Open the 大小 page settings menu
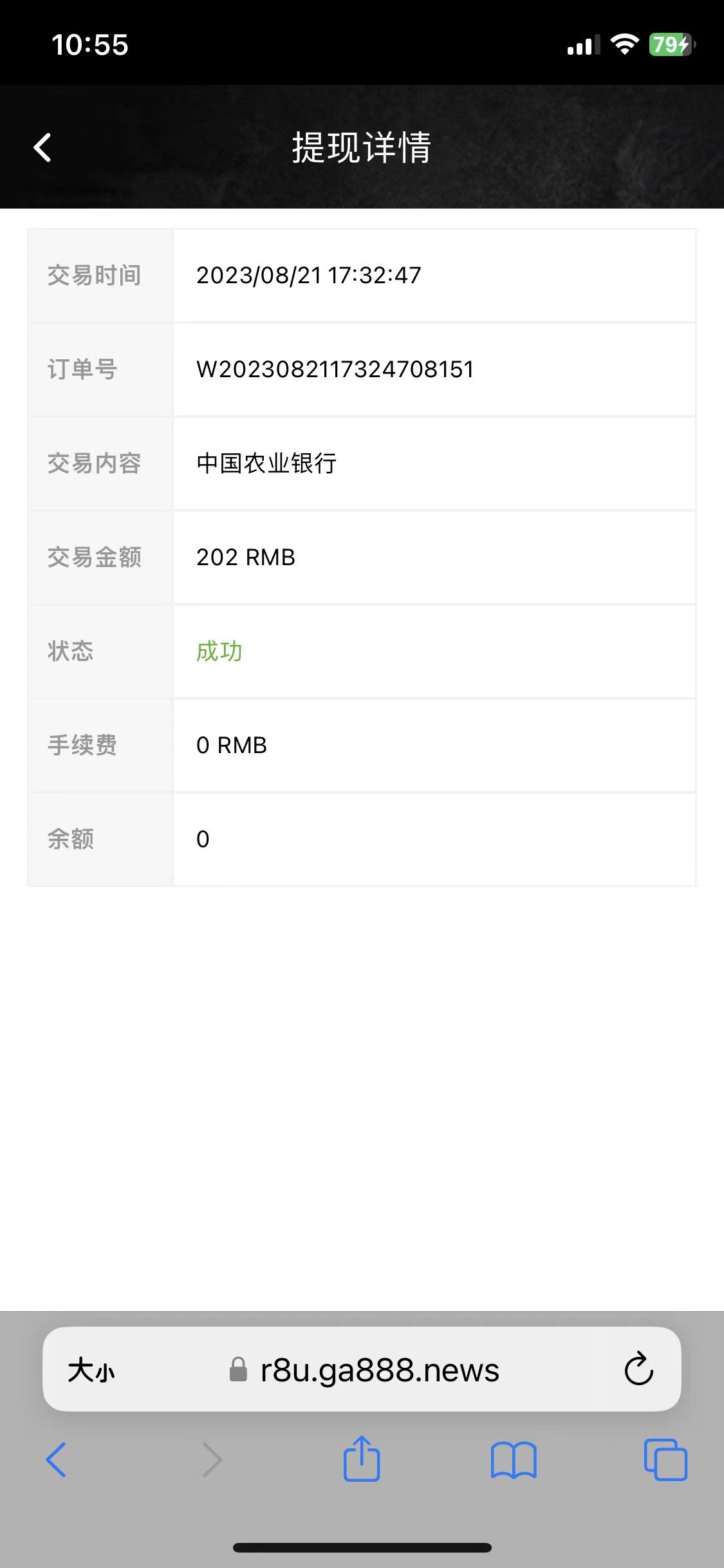The image size is (724, 1568). pos(91,1370)
